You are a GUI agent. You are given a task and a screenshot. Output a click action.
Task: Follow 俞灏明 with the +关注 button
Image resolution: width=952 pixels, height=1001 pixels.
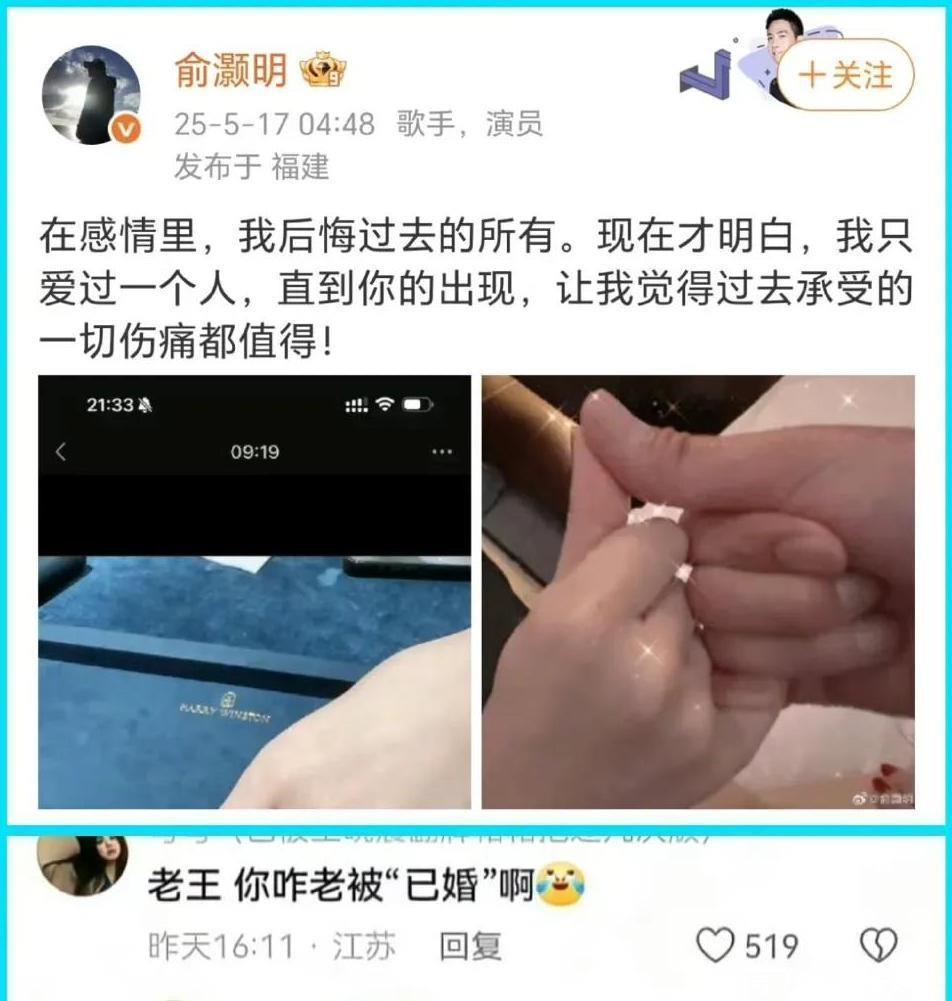(845, 75)
